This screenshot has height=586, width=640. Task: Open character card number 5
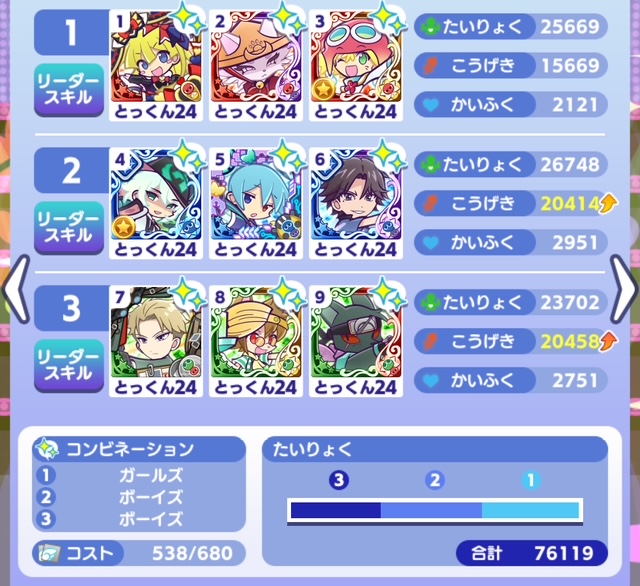[254, 200]
